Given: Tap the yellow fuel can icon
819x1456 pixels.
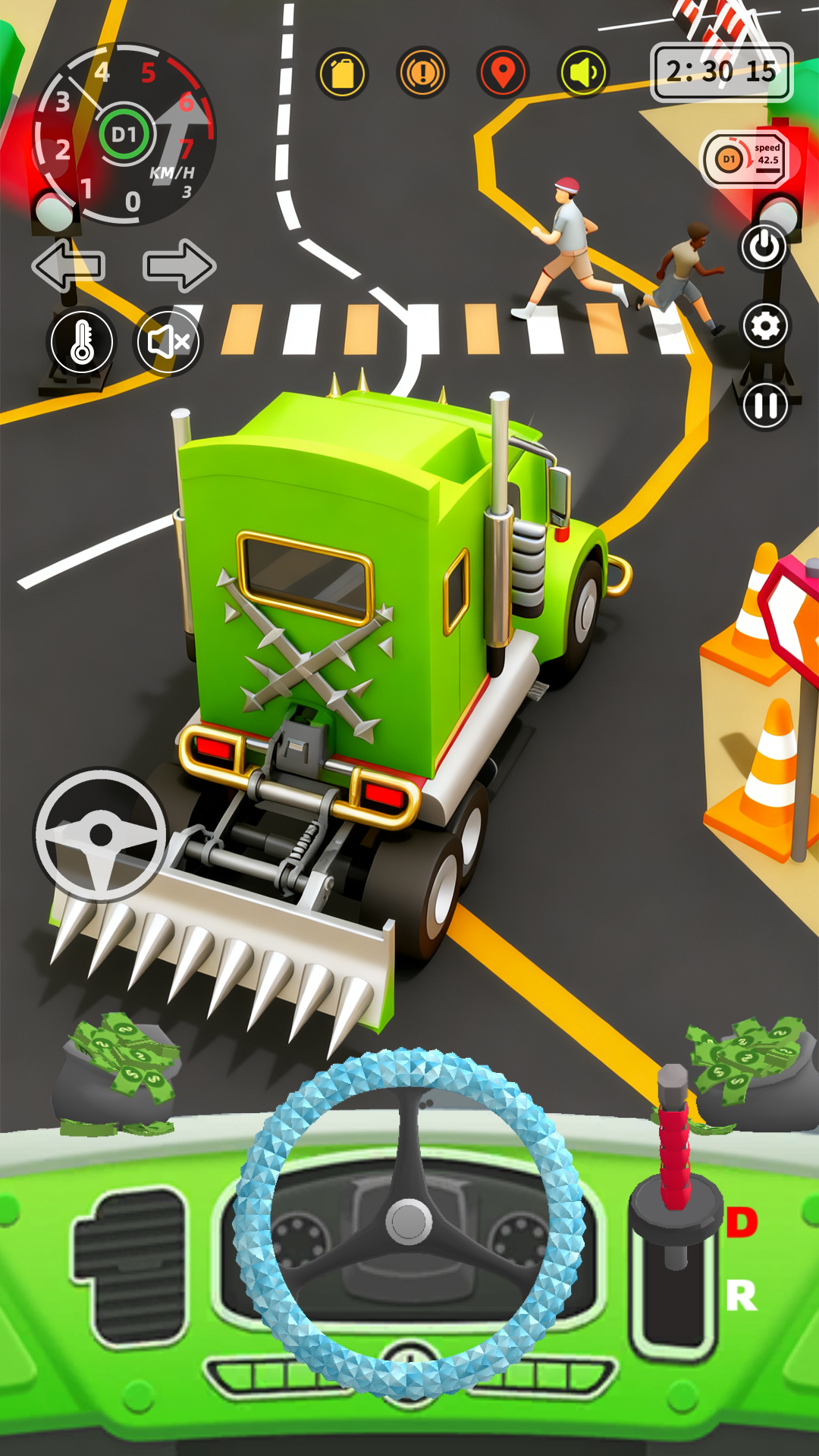Looking at the screenshot, I should tap(343, 74).
